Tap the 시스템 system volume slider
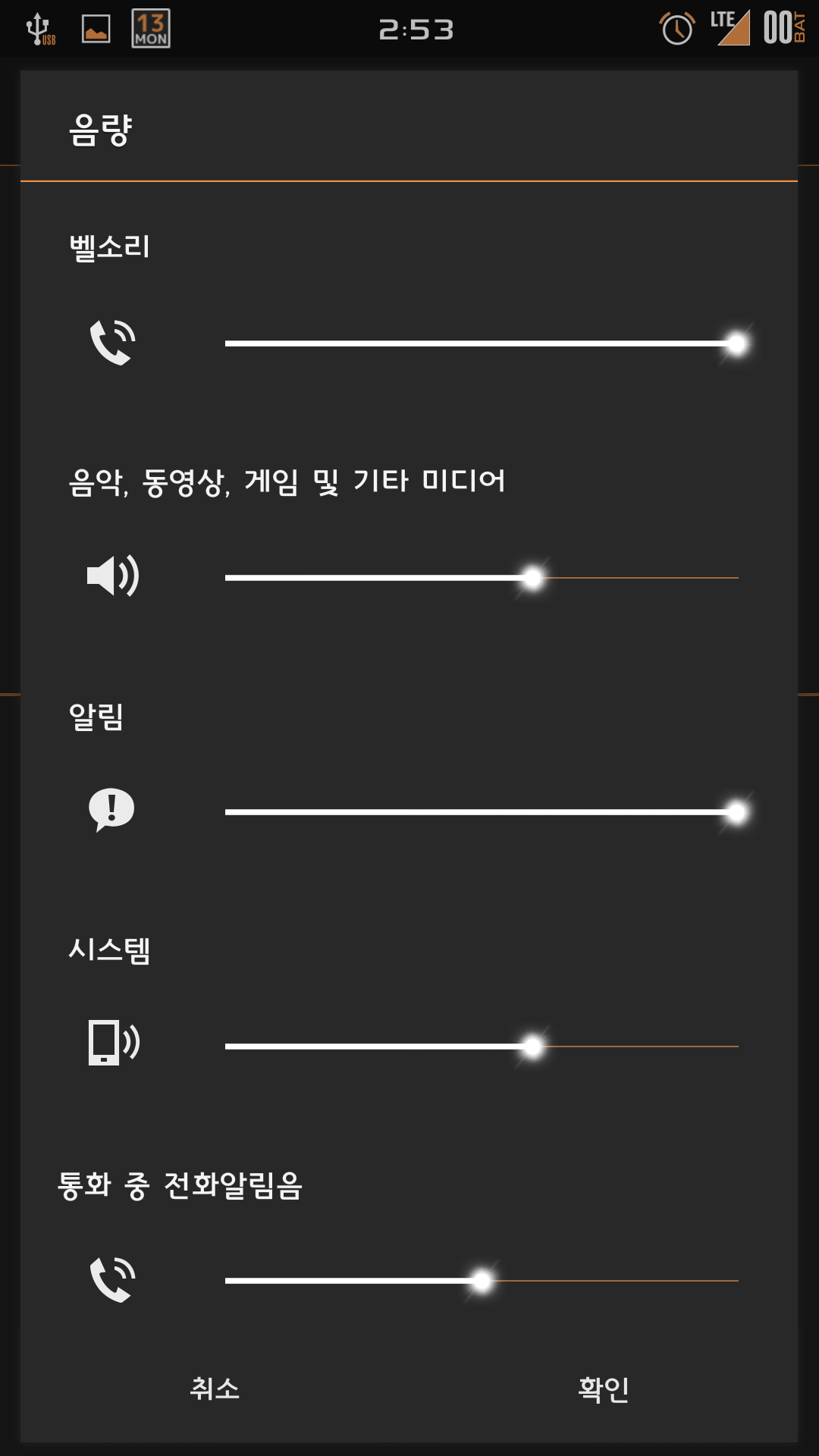The image size is (819, 1456). pos(481,1046)
